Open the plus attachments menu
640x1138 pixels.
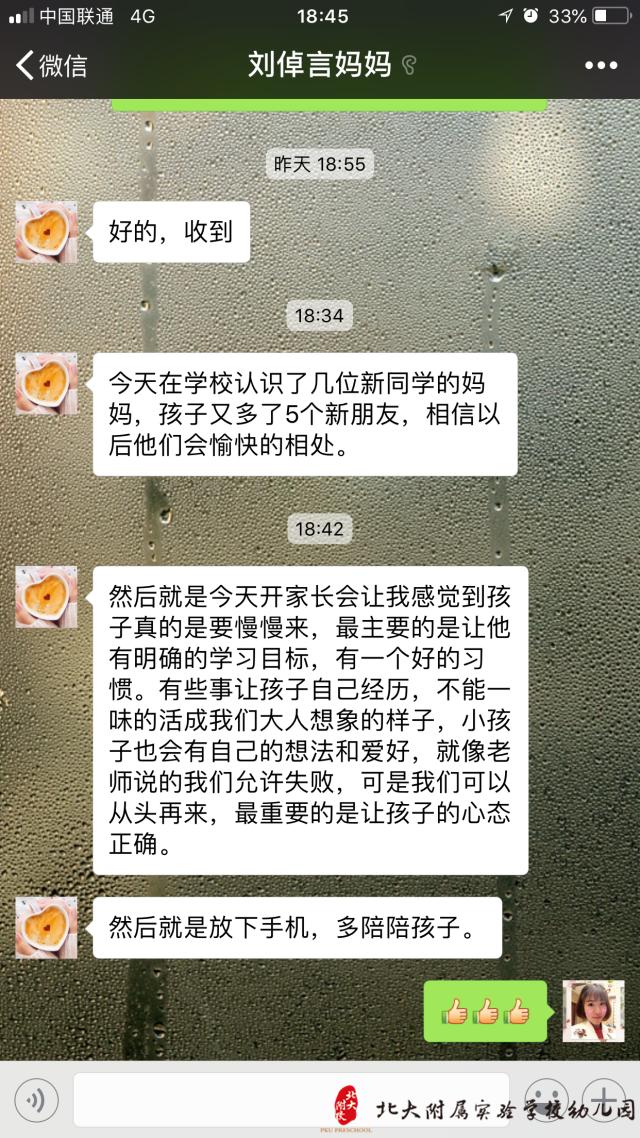606,1100
